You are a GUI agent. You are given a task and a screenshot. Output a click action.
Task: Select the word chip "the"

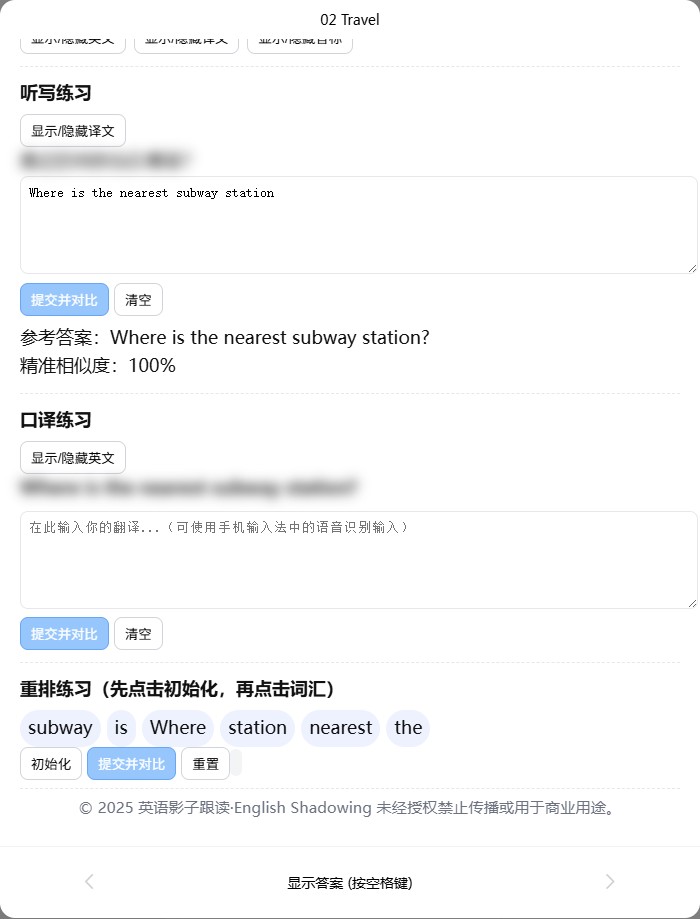[x=408, y=728]
